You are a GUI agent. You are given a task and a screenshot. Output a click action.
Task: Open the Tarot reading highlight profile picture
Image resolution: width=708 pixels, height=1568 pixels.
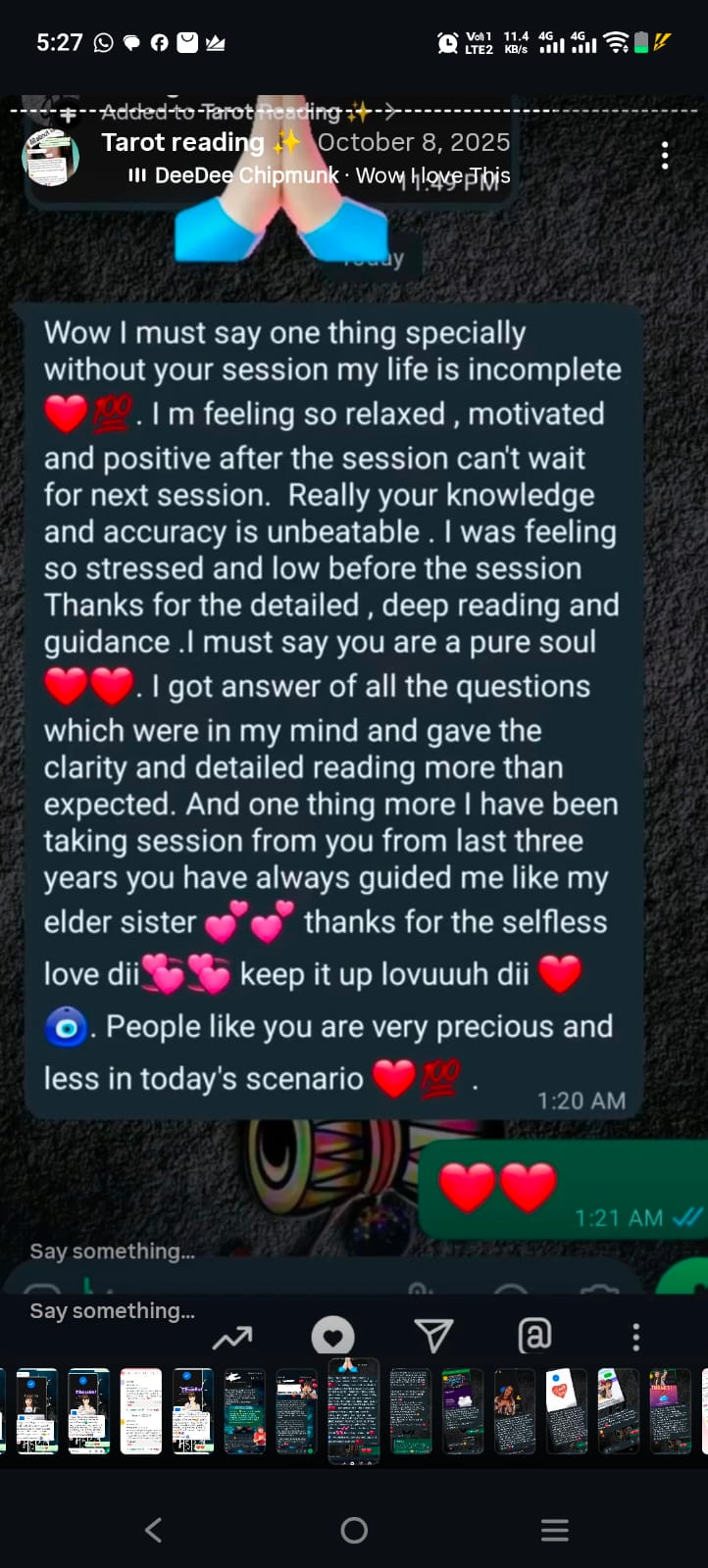click(x=51, y=157)
